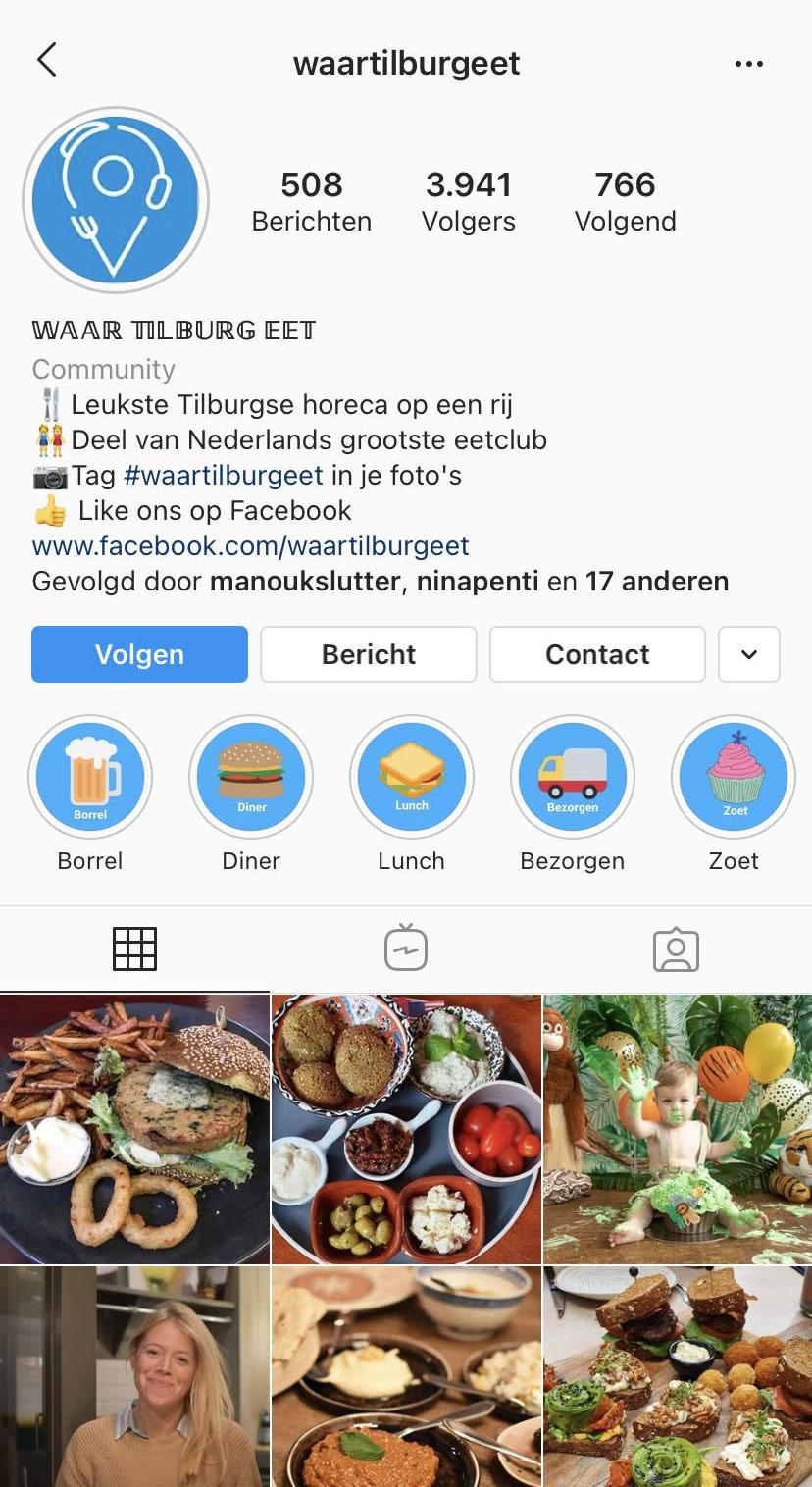
Task: Open the www.facebook.com/waartilburgeet link
Action: point(251,545)
